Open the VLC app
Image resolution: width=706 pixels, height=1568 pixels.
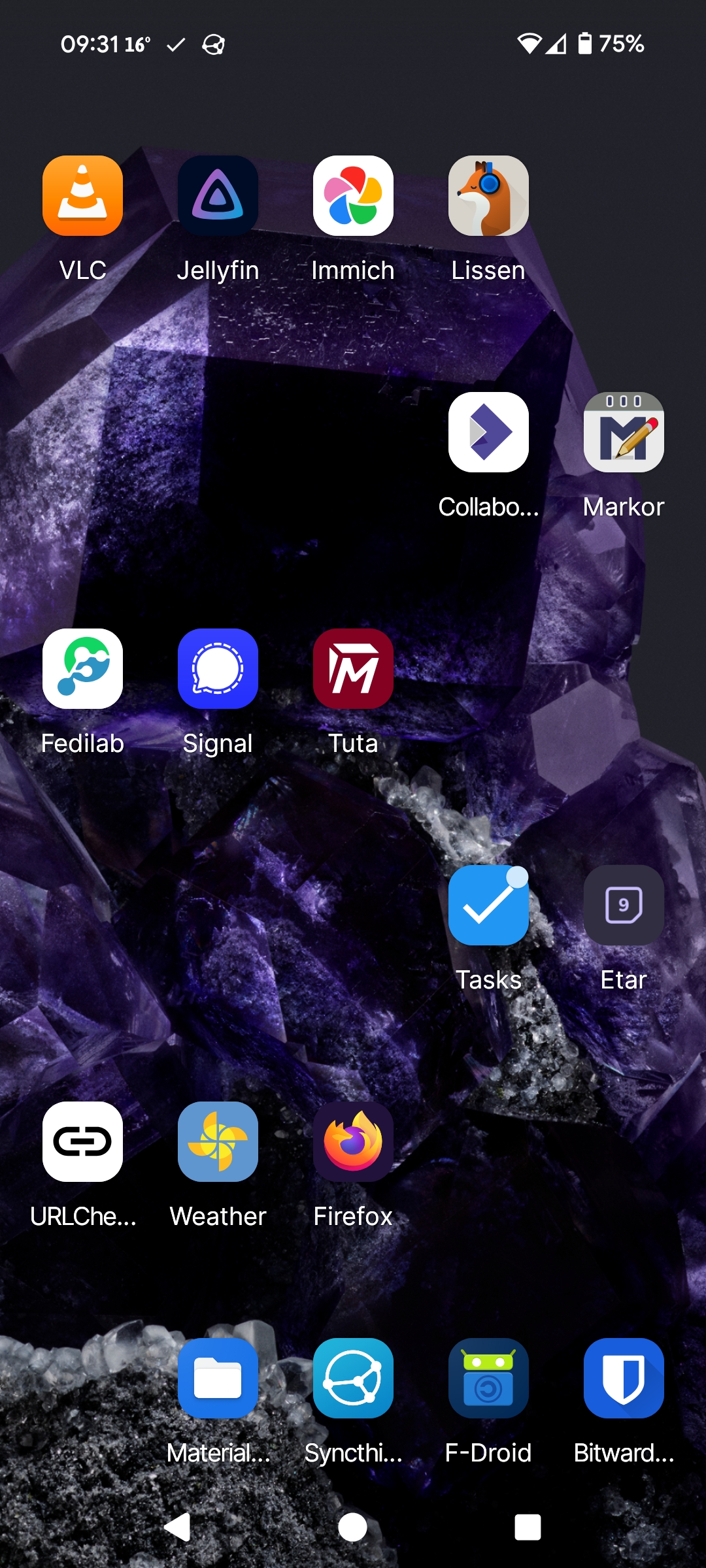point(82,196)
